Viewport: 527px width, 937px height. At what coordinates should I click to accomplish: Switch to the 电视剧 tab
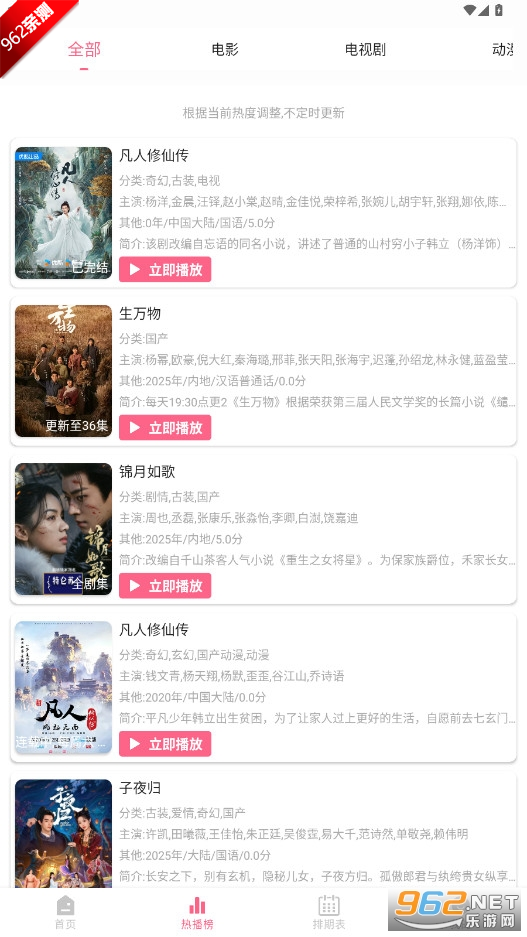(365, 50)
